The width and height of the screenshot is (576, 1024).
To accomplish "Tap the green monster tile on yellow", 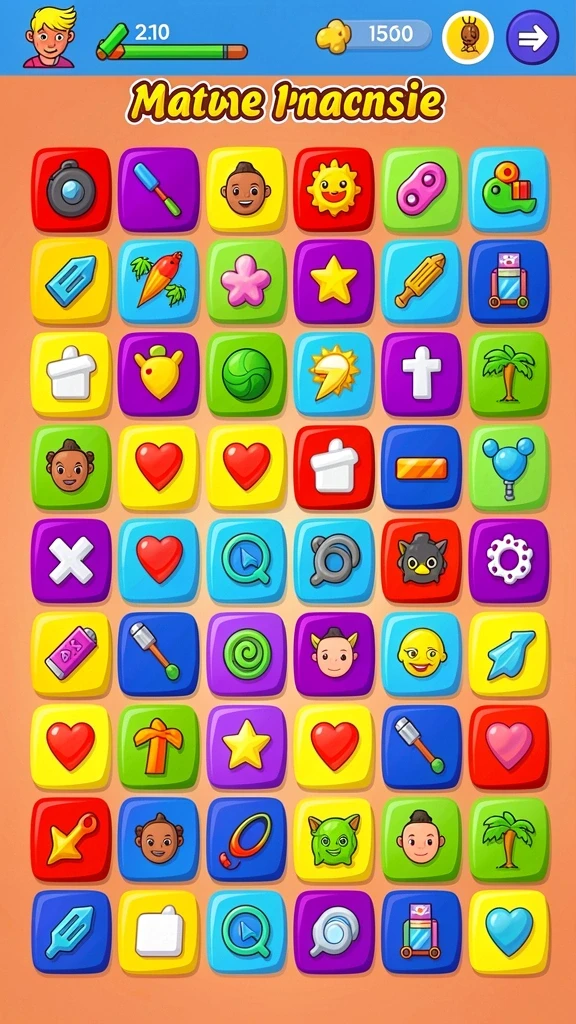I will [334, 839].
